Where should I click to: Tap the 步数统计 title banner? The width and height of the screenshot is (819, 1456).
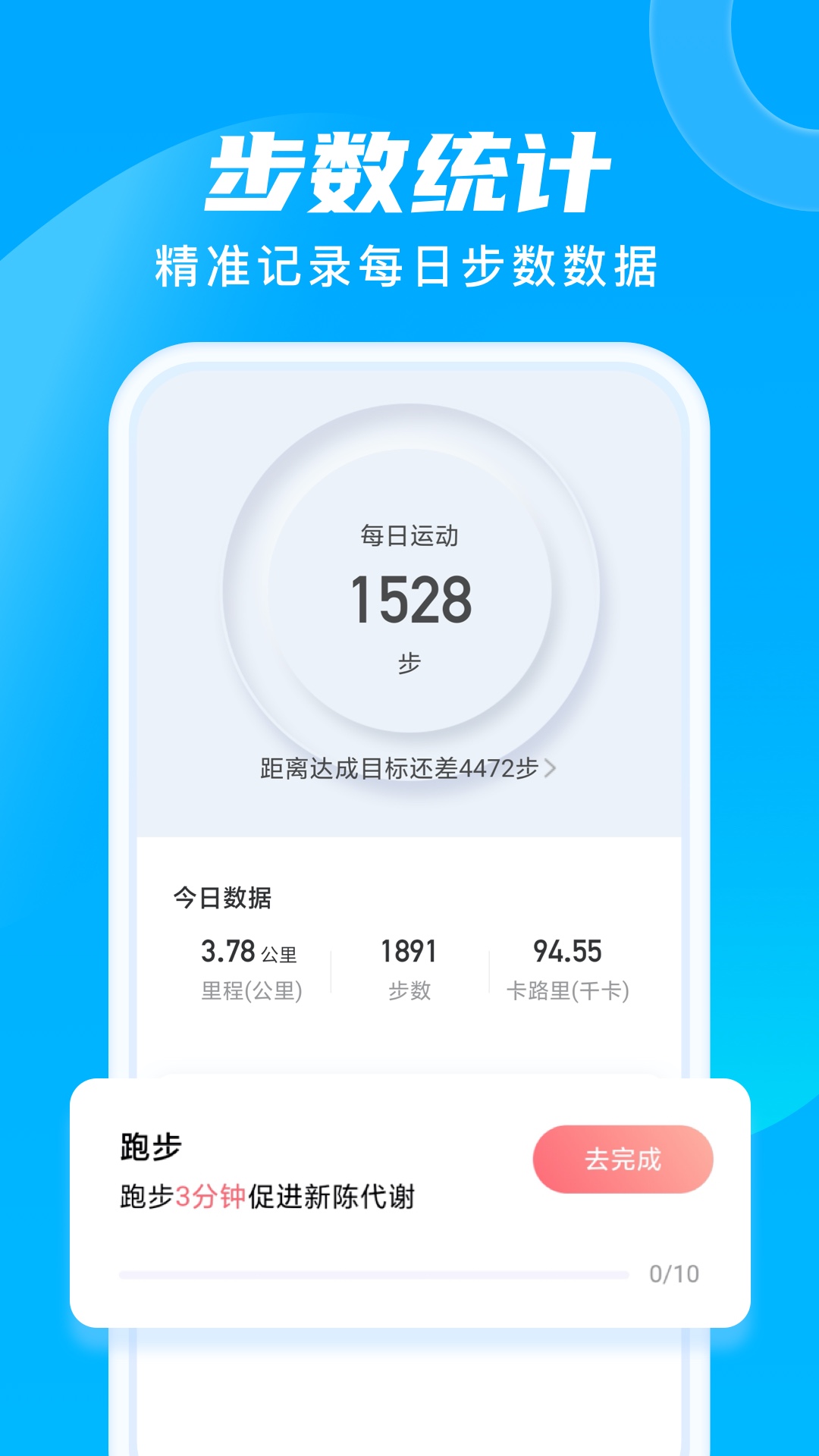409,174
